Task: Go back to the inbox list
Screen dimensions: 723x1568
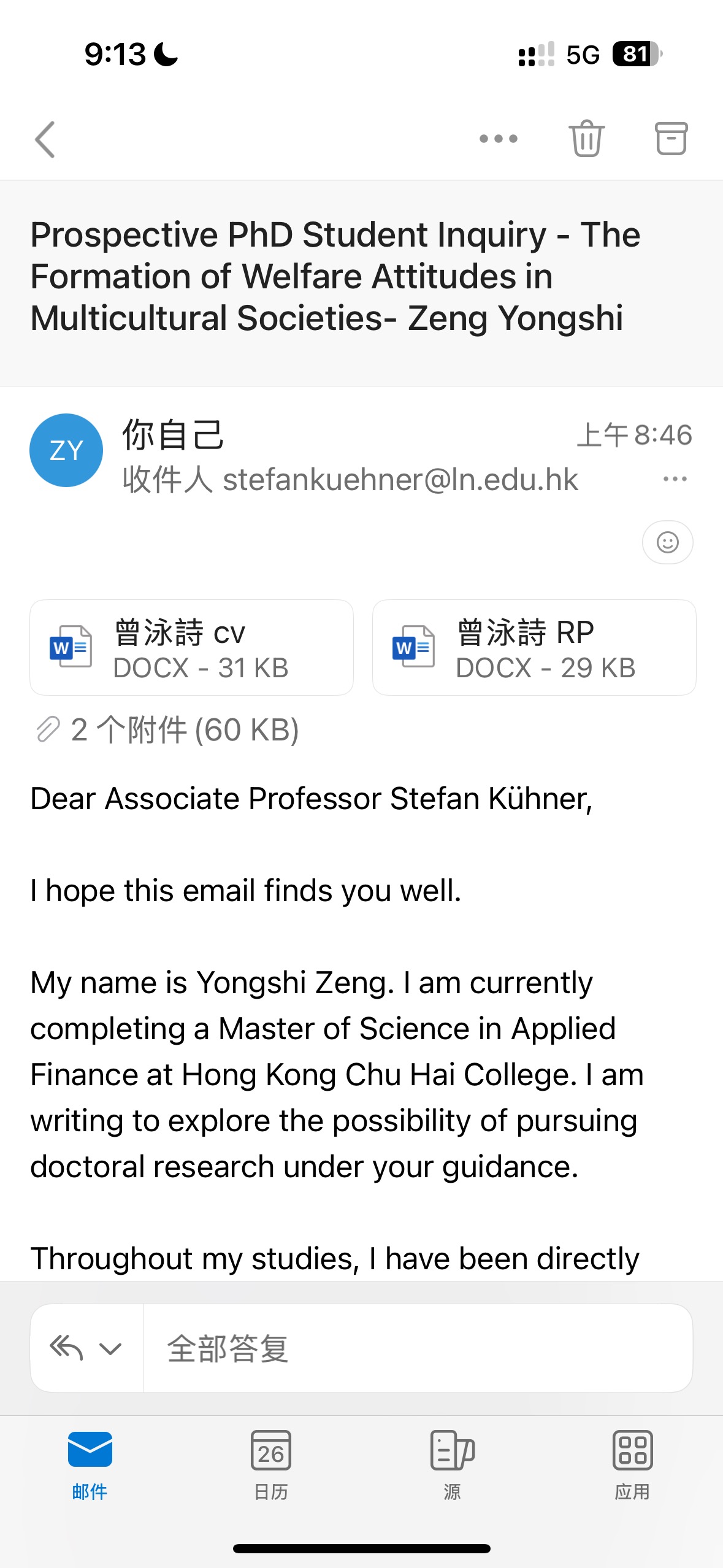Action: [45, 139]
